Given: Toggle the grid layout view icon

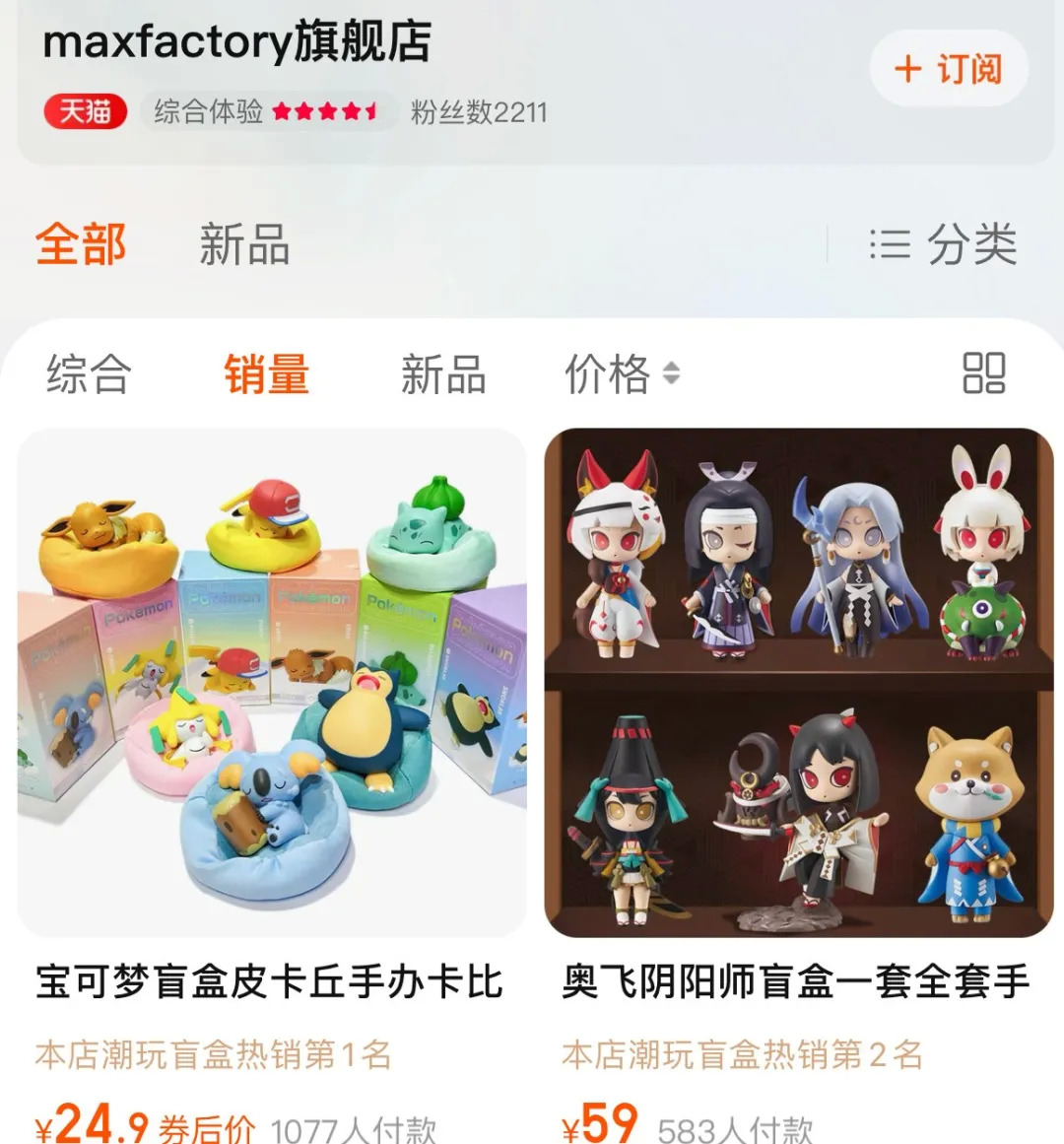Looking at the screenshot, I should (x=983, y=373).
